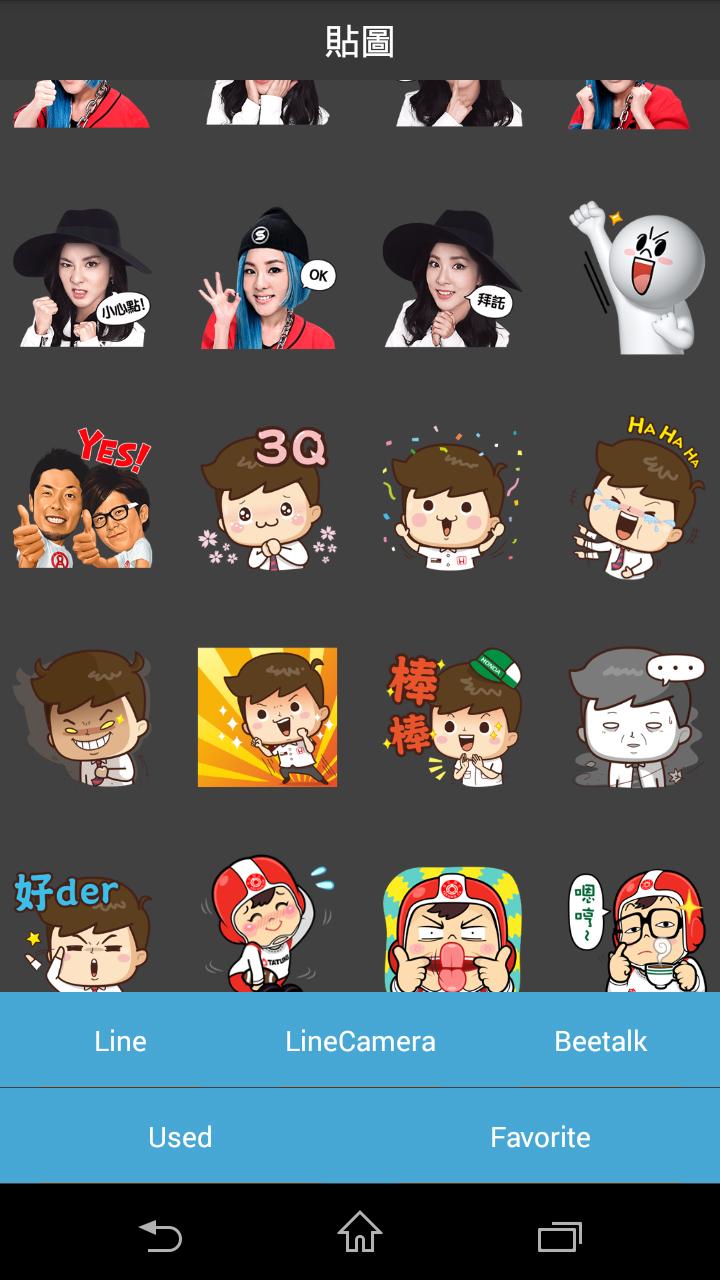Switch to the Line sticker tab

click(120, 1040)
